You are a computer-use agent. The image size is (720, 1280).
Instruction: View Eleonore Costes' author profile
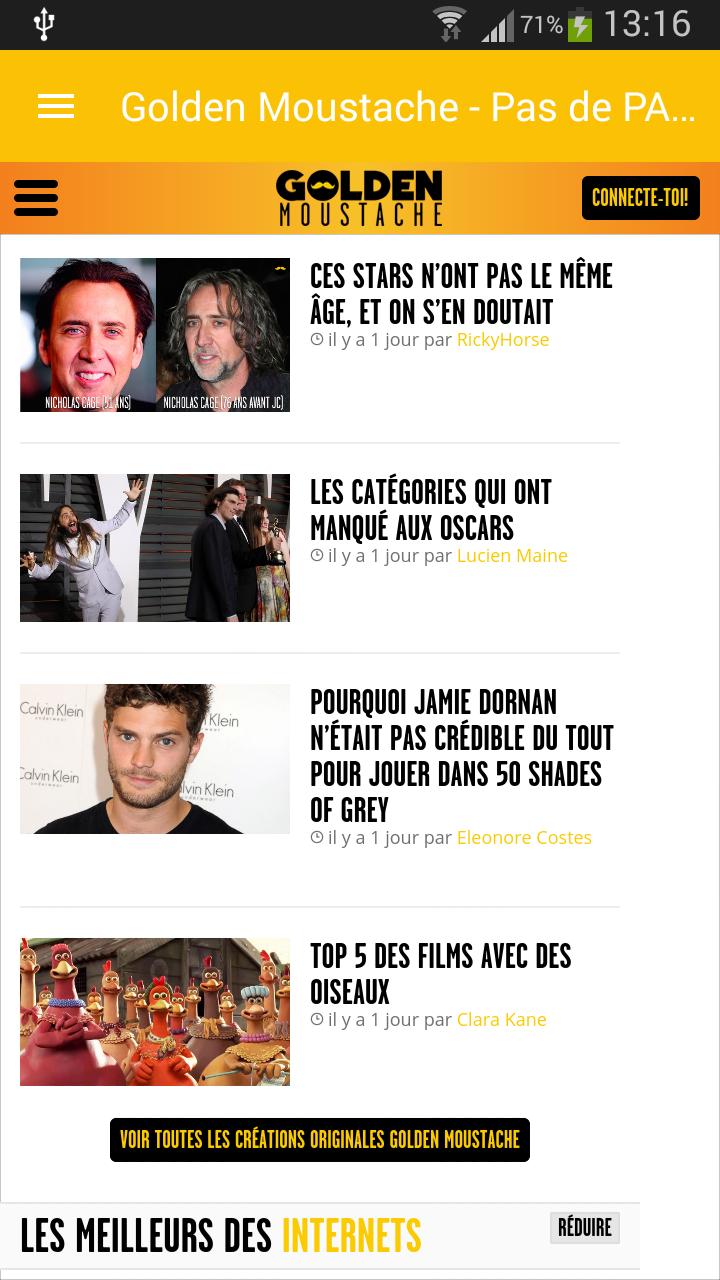pyautogui.click(x=524, y=838)
